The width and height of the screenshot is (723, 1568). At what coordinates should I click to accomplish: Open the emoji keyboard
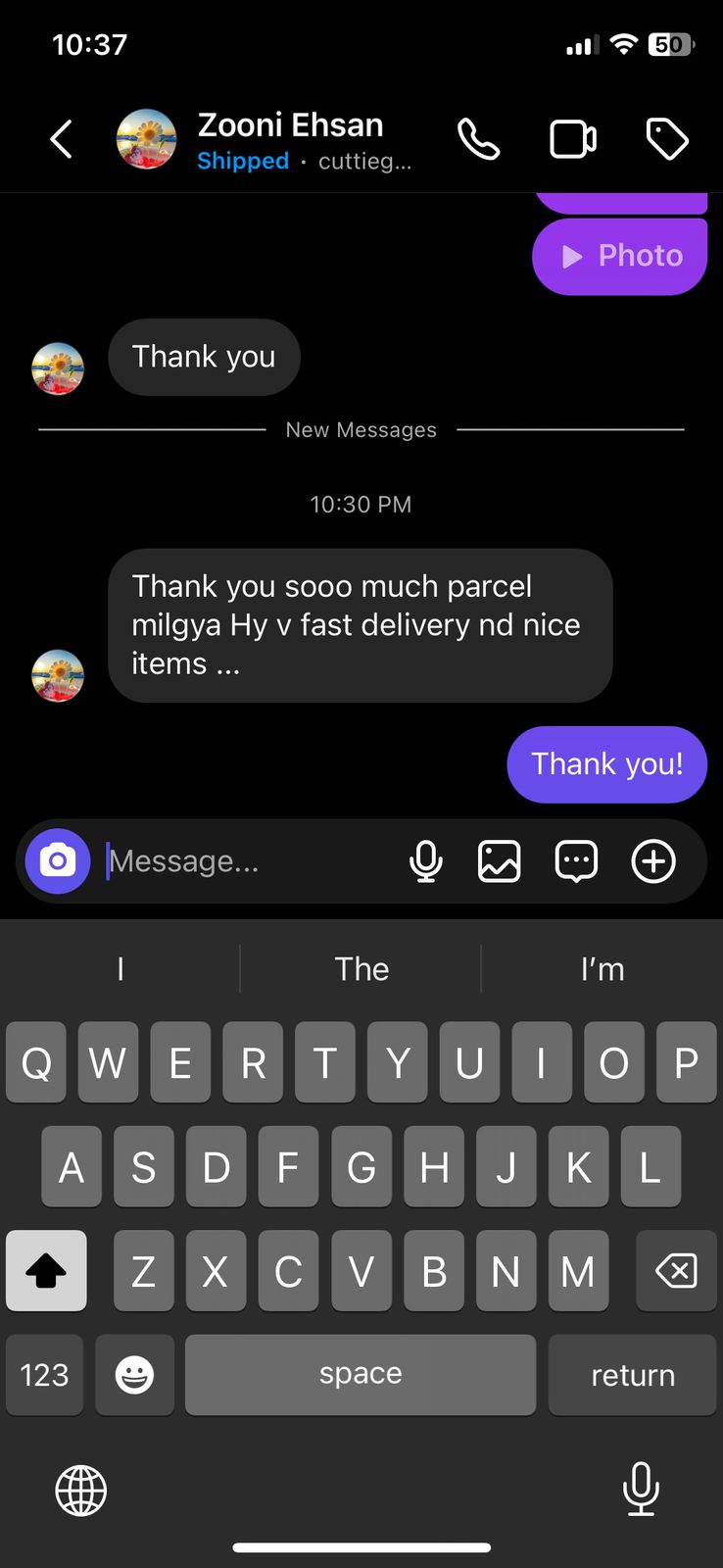coord(134,1375)
